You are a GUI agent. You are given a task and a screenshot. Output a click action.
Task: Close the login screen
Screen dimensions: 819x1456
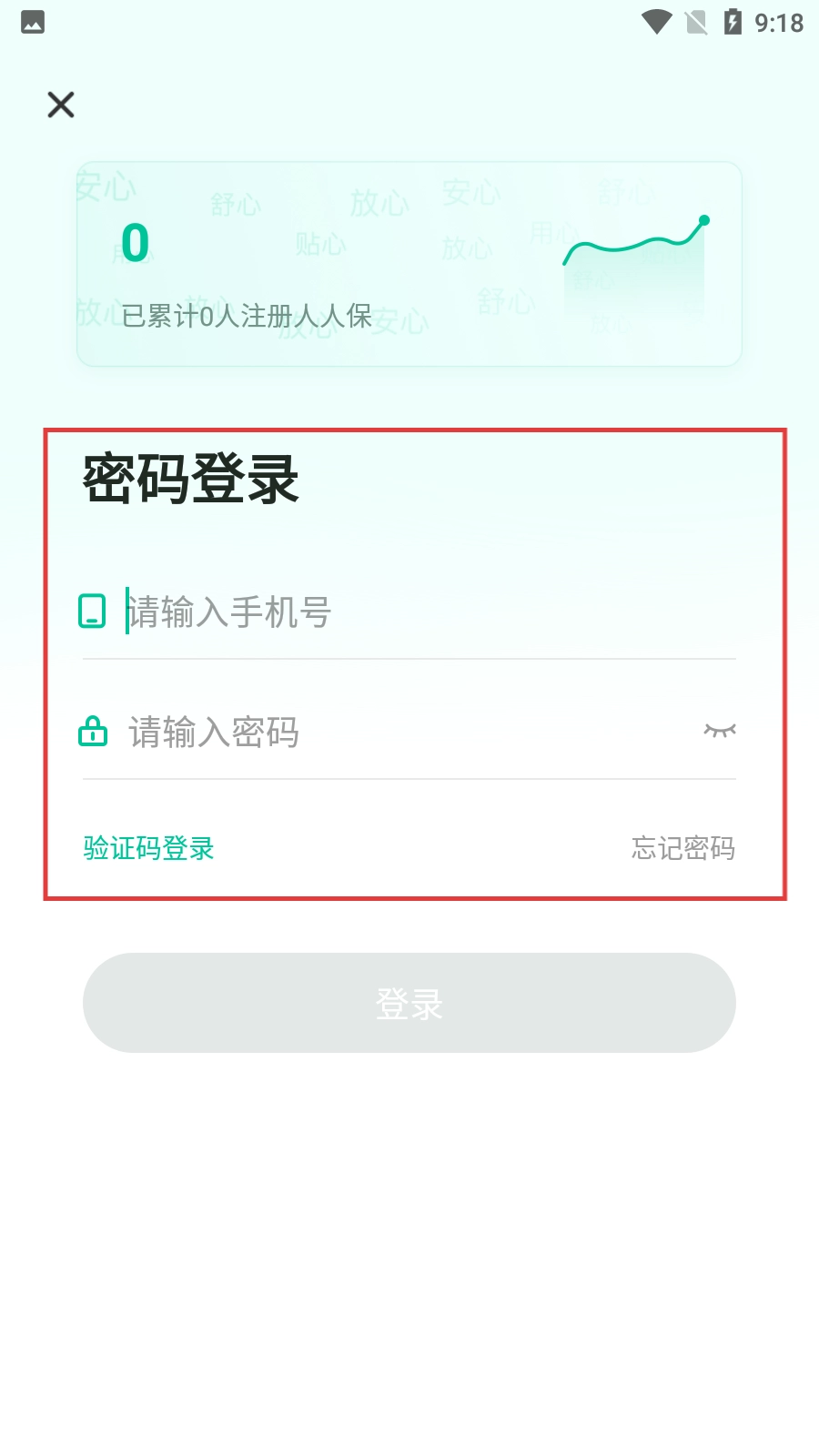[x=61, y=105]
